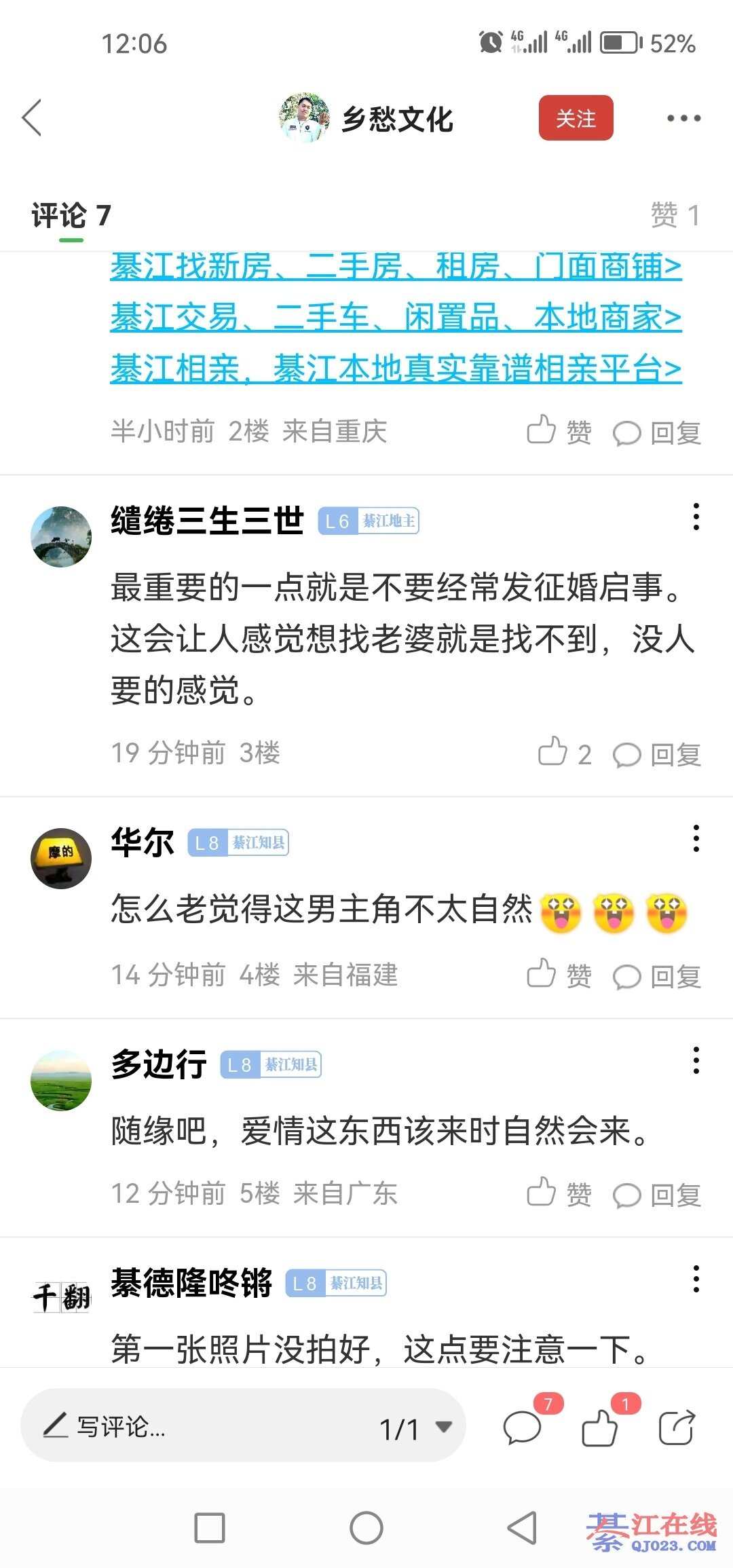This screenshot has height=1568, width=733.
Task: Open the top-right overflow menu
Action: [x=683, y=118]
